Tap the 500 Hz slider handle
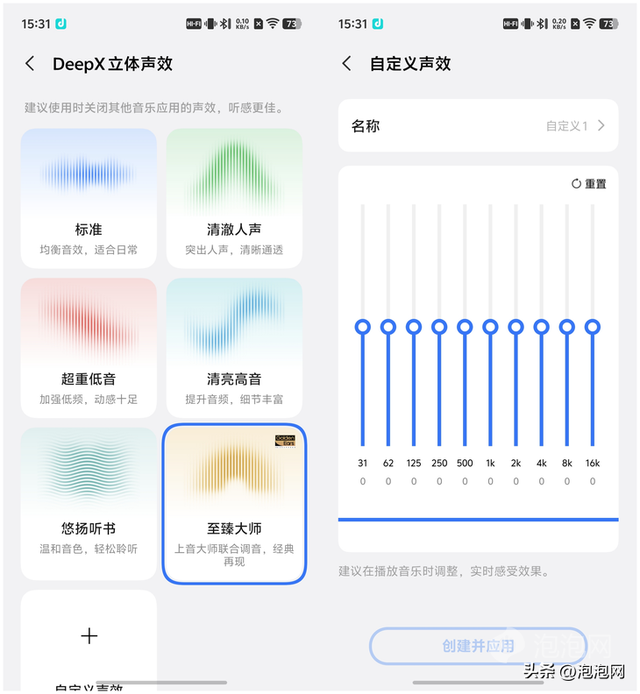 465,326
